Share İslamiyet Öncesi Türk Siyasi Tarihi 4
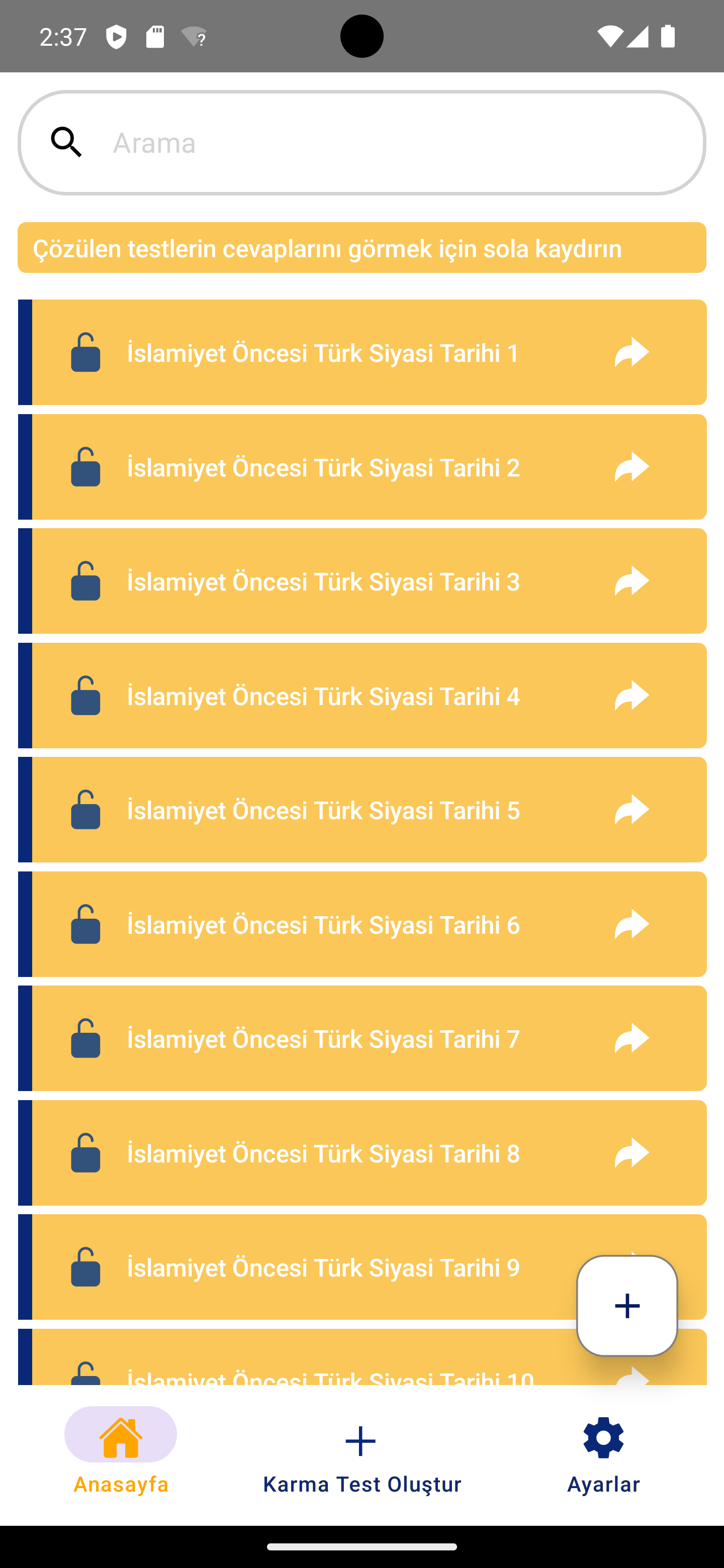Screen dimensions: 724x1568 (x=631, y=696)
